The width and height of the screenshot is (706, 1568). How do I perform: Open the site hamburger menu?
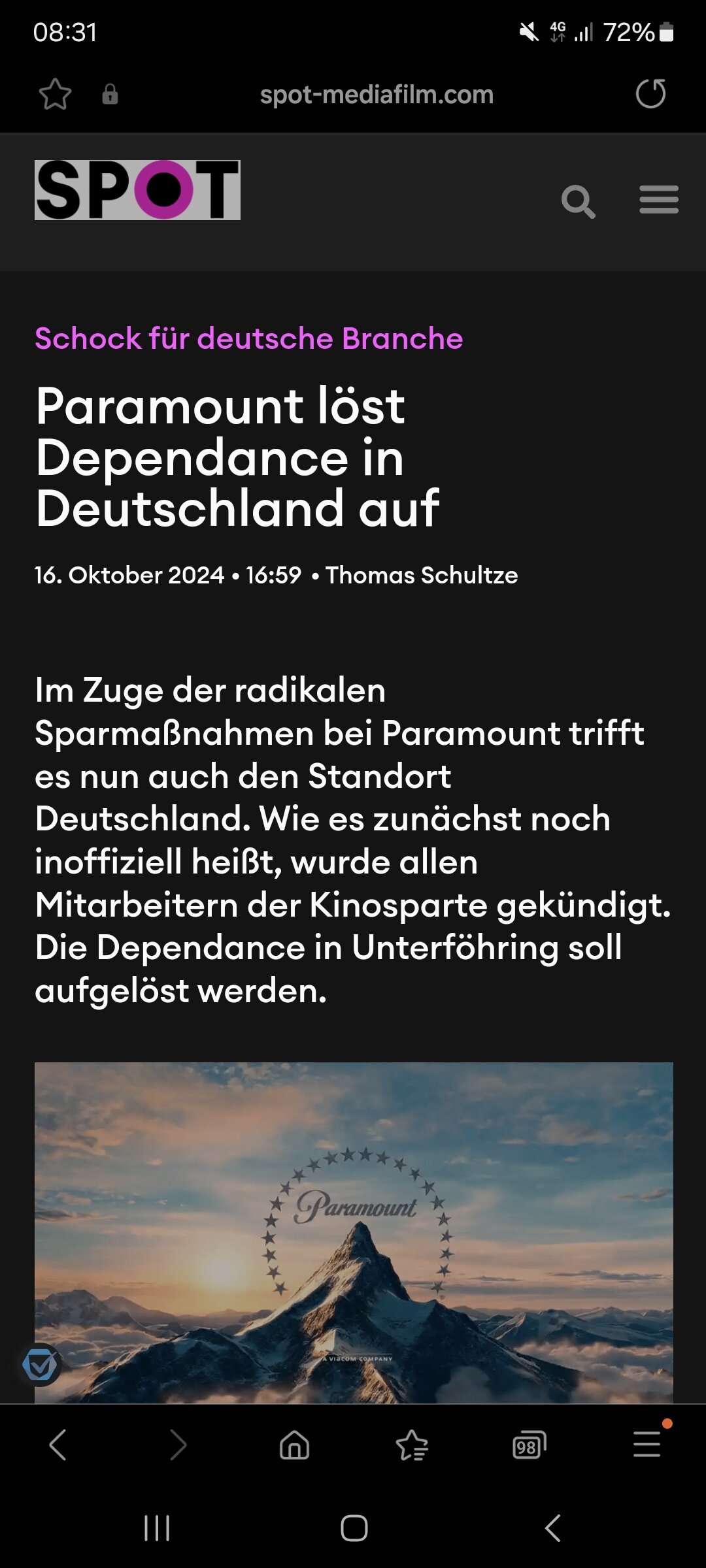pyautogui.click(x=659, y=199)
